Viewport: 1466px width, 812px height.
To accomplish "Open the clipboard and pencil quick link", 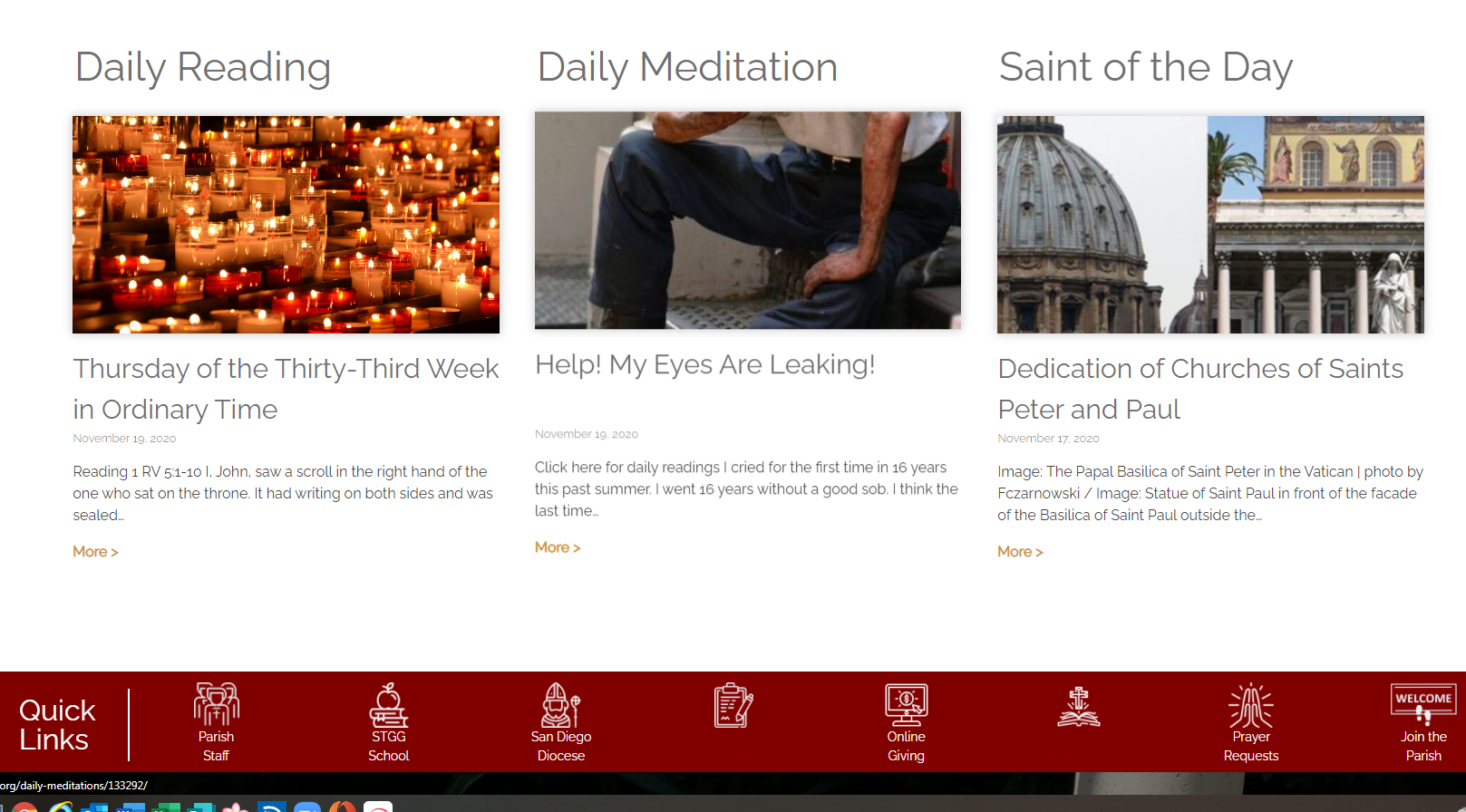I will point(733,707).
